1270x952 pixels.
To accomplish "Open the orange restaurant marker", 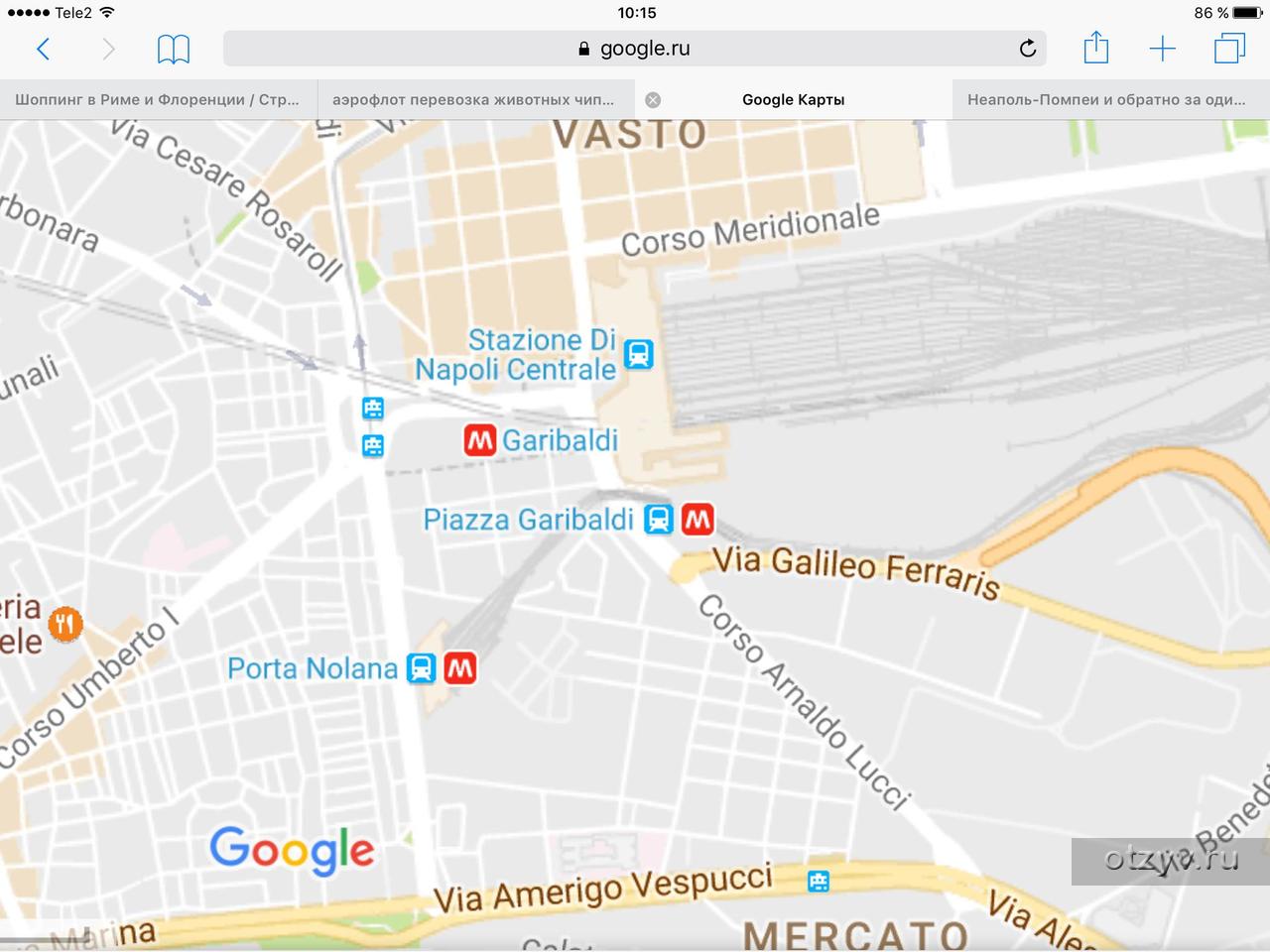I will point(65,624).
